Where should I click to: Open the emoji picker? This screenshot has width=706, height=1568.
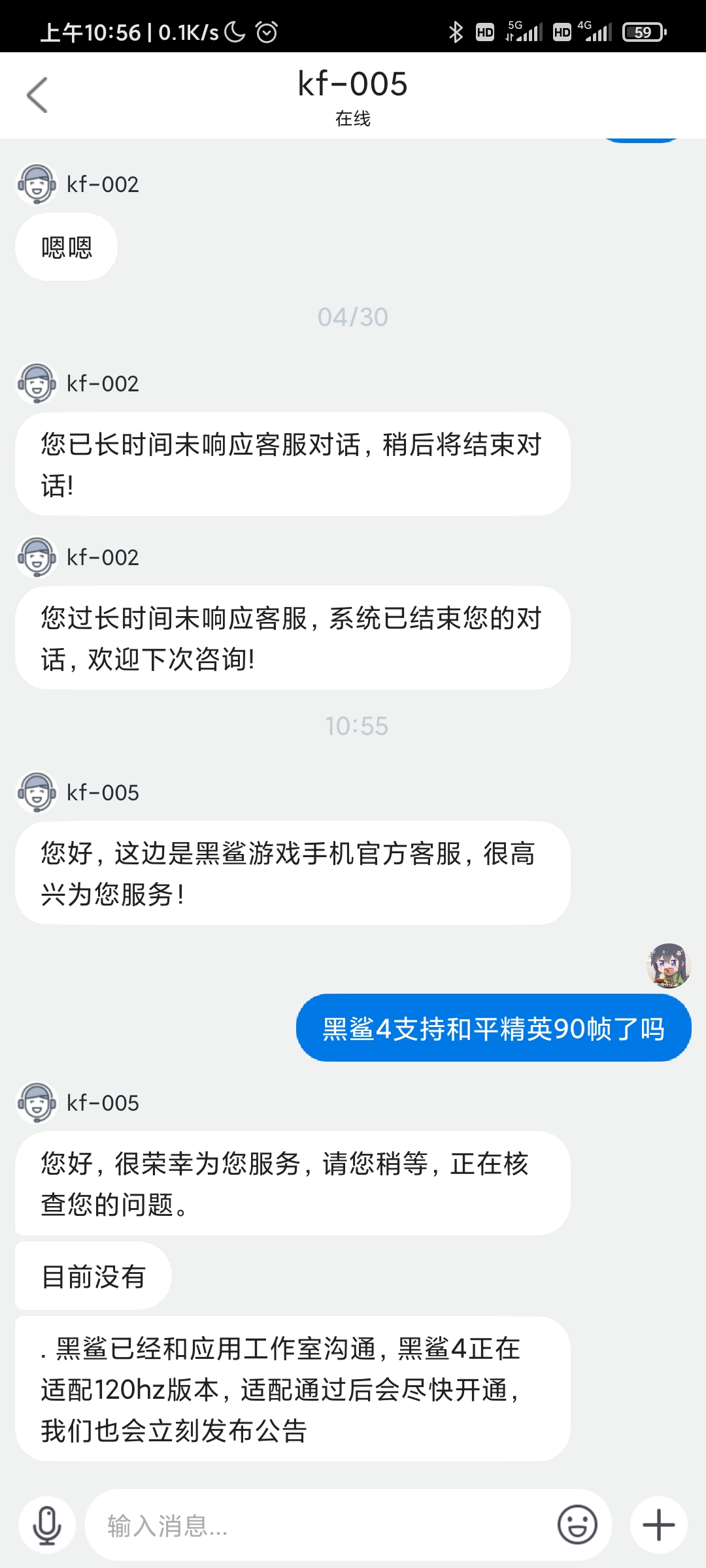pos(577,1526)
